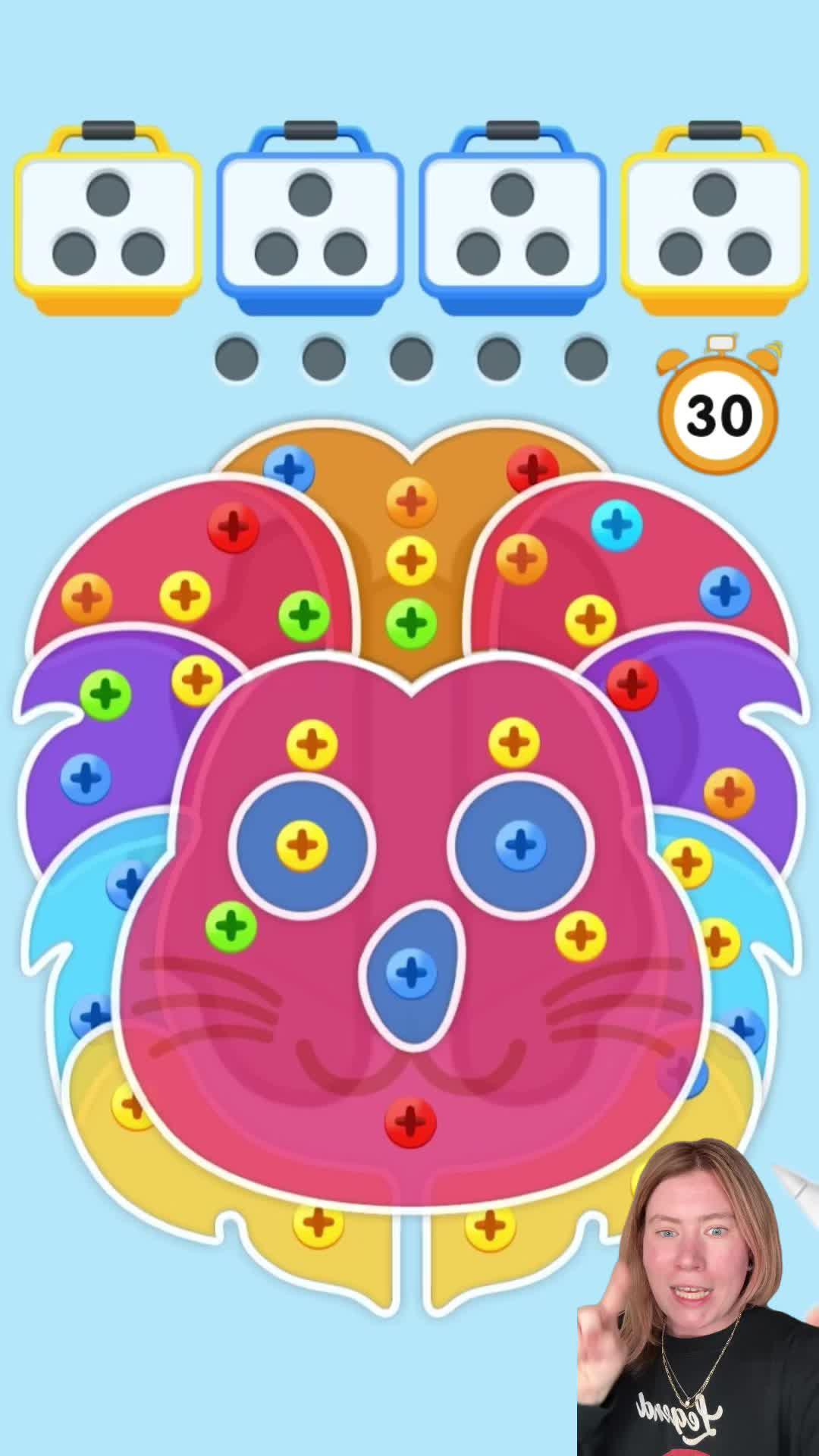Unscrew the red screw below the mouth
The height and width of the screenshot is (1456, 819).
pos(410,1121)
